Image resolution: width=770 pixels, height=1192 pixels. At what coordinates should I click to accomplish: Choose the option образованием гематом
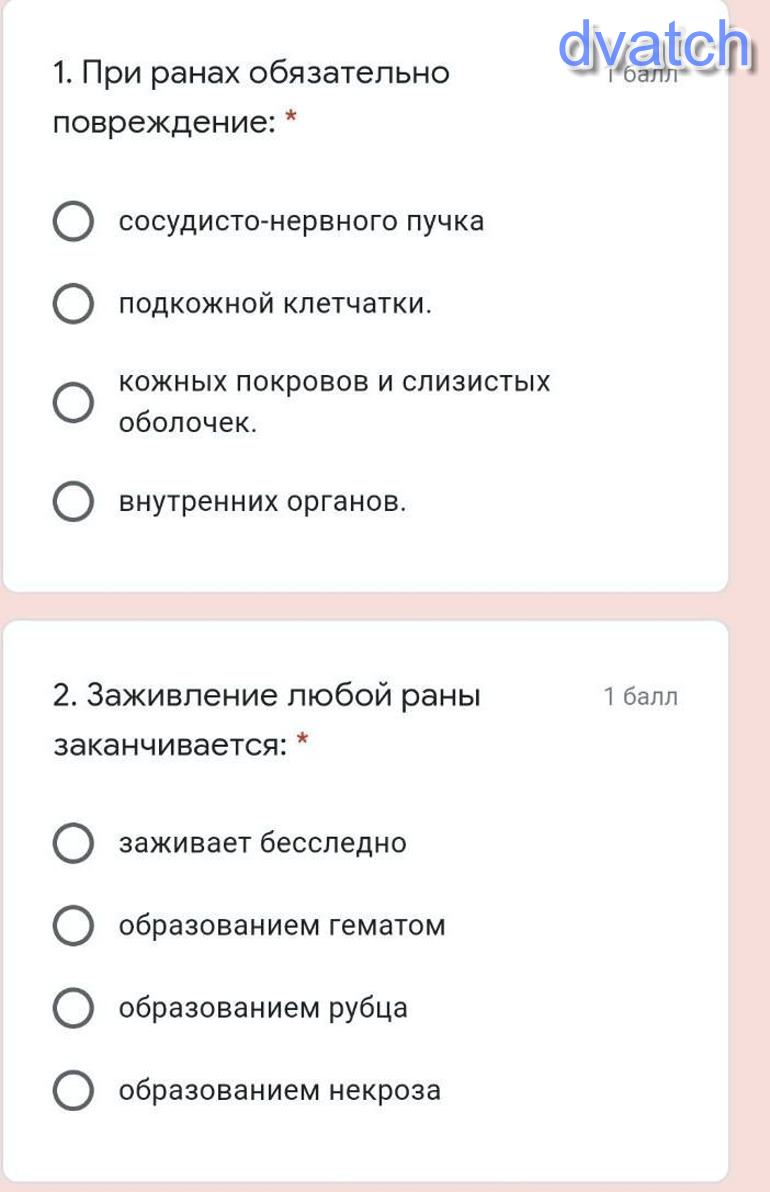[x=73, y=926]
